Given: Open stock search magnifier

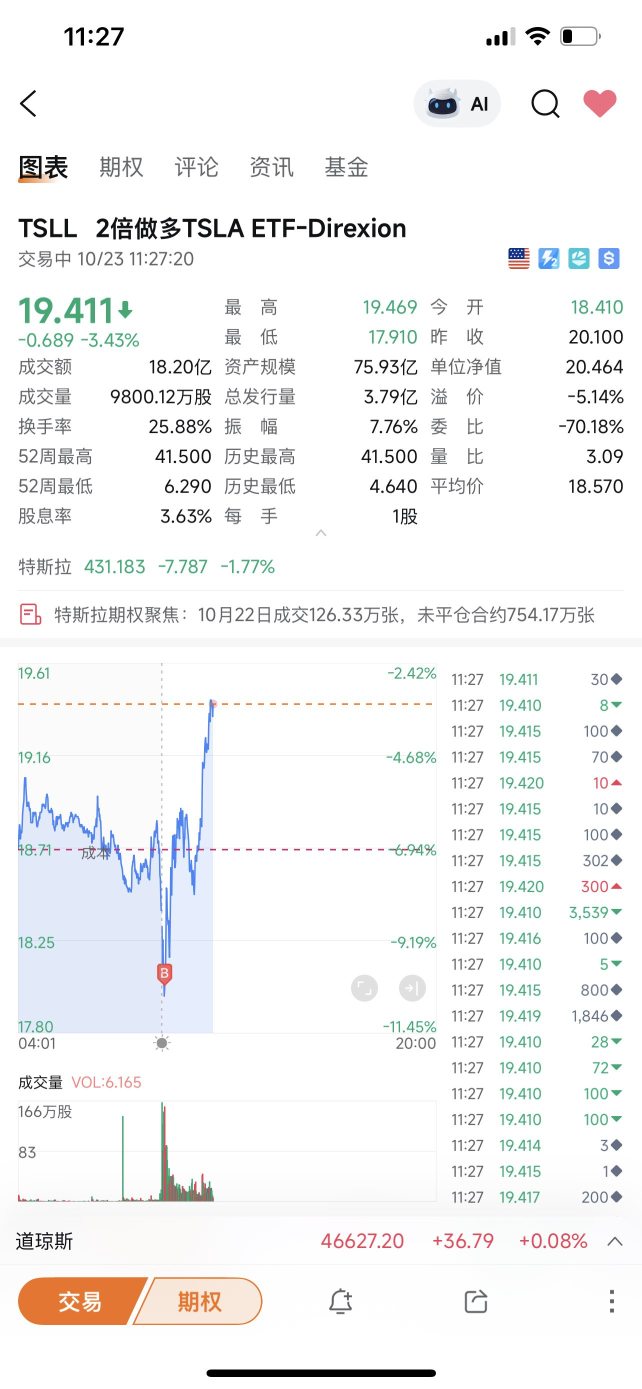Looking at the screenshot, I should click(x=545, y=103).
